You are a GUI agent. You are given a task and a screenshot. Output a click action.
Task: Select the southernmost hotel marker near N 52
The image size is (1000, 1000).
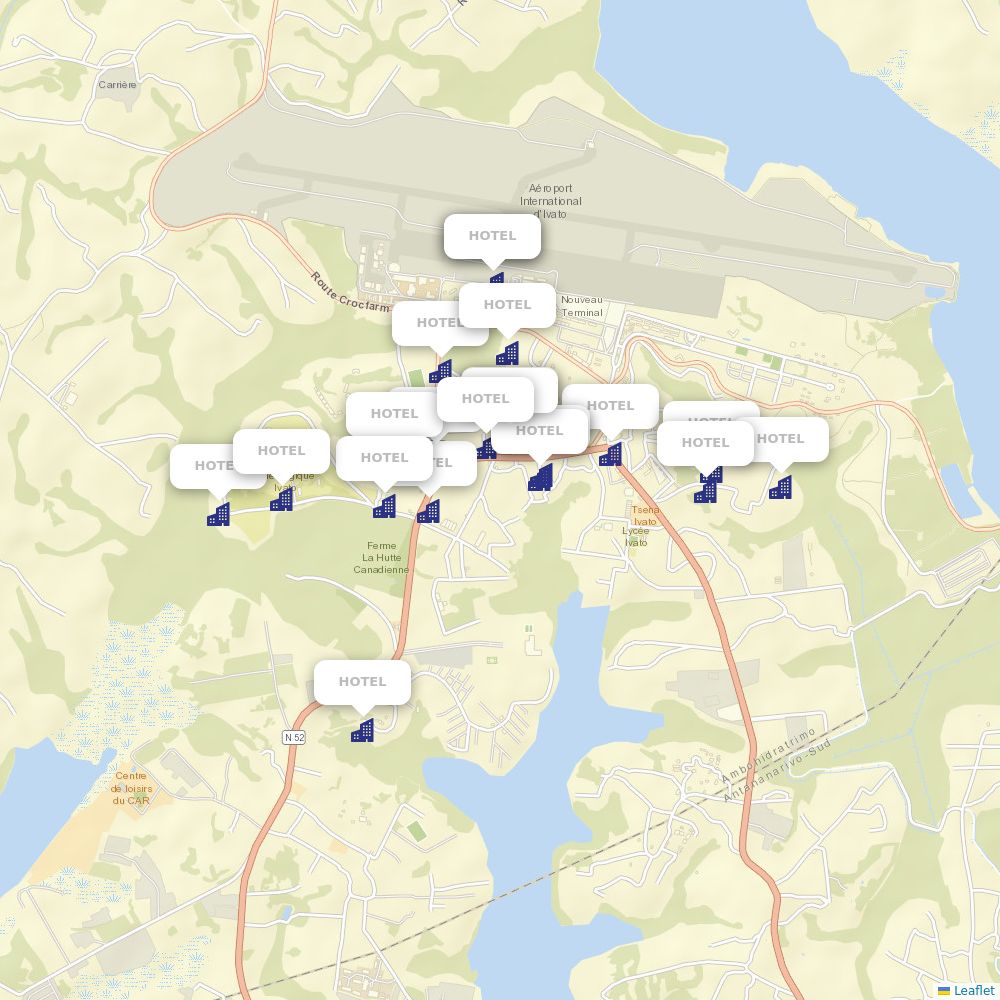(x=362, y=731)
